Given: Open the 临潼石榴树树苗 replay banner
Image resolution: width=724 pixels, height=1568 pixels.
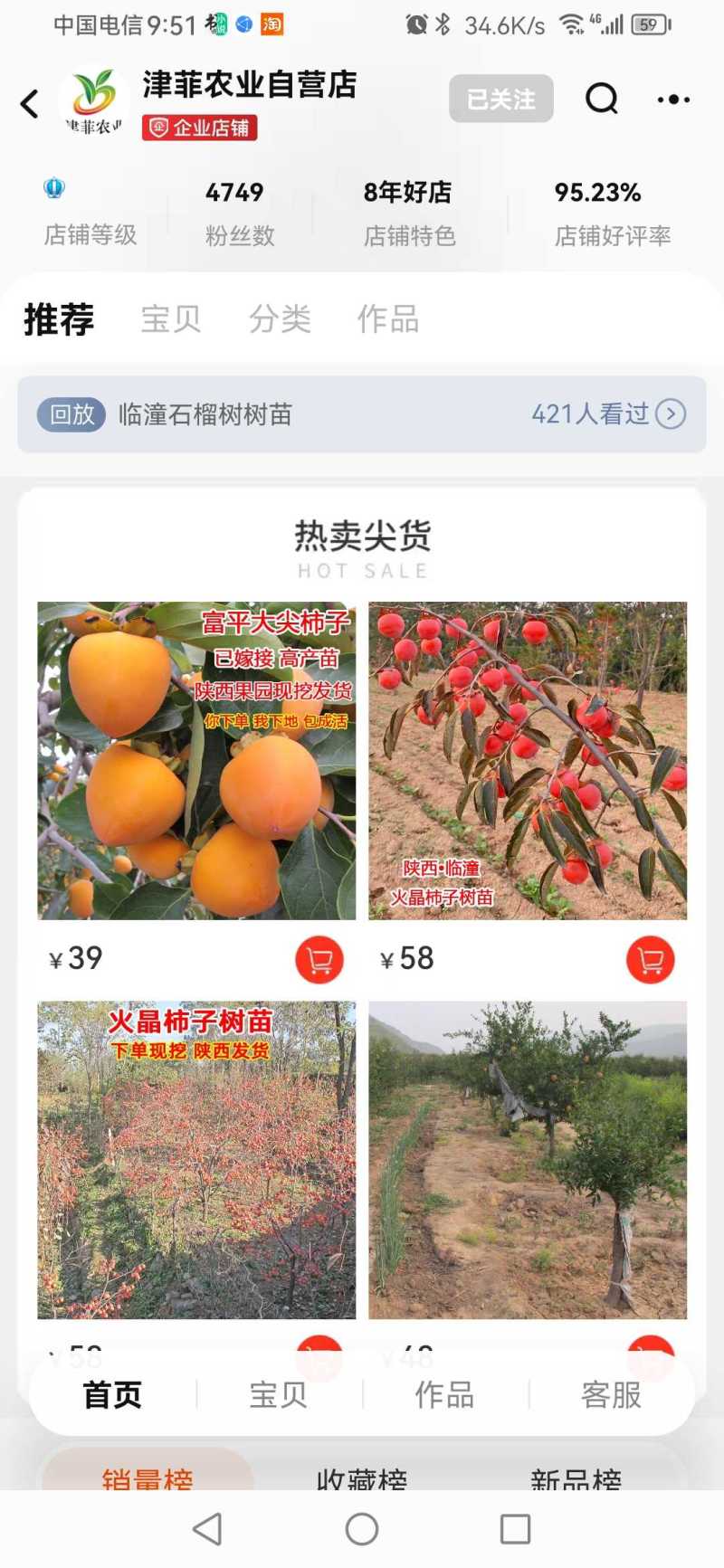Looking at the screenshot, I should point(362,414).
